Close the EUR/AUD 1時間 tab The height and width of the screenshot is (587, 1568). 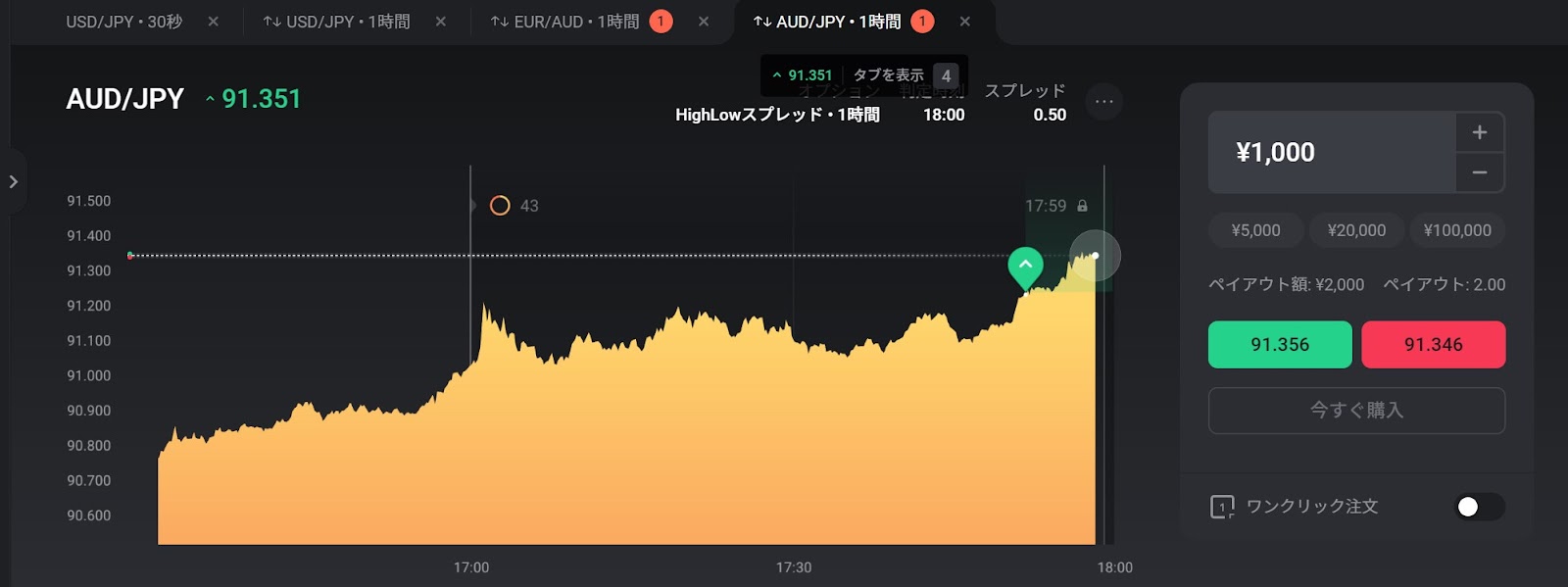(x=704, y=22)
